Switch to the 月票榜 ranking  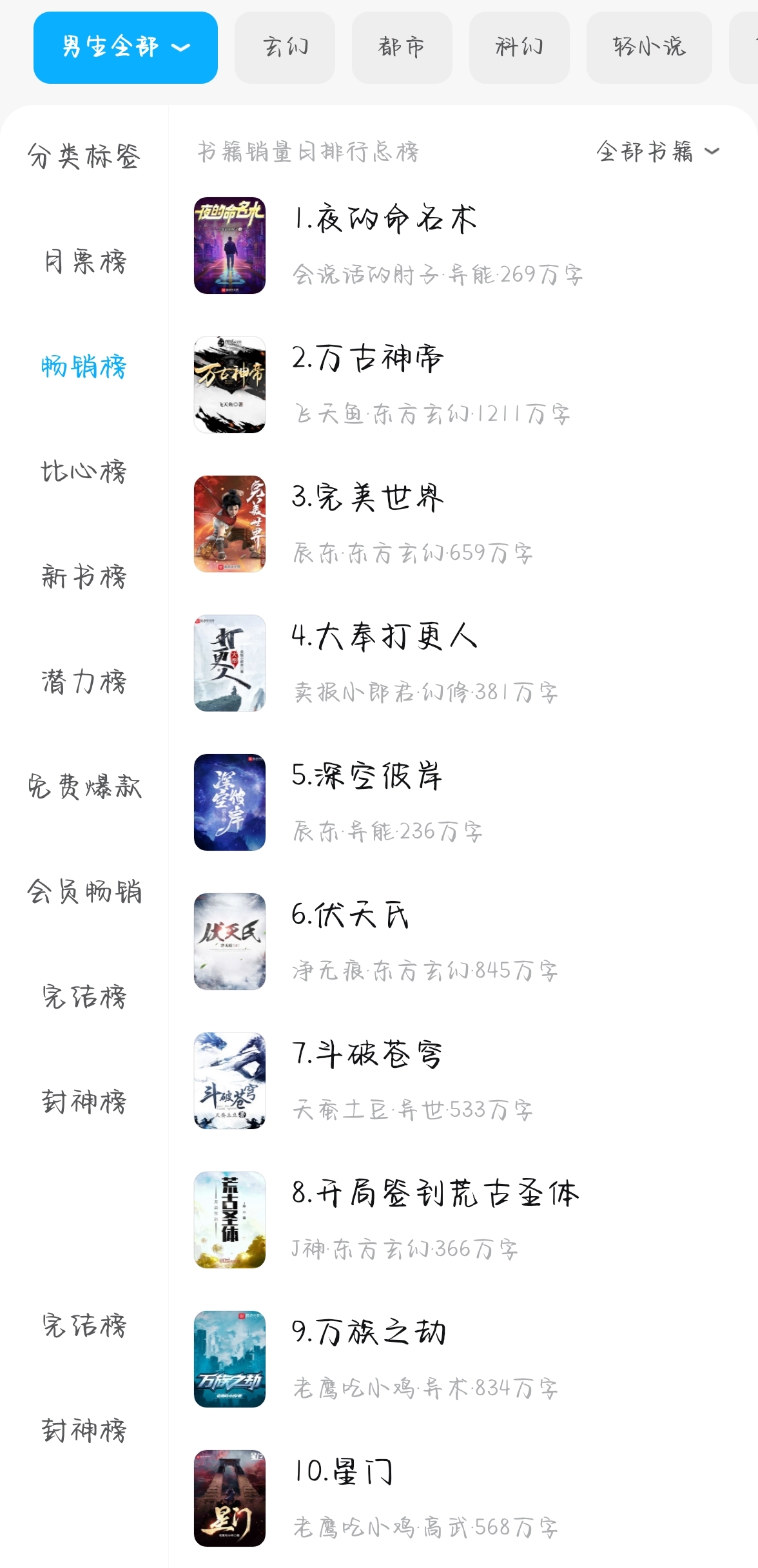(x=84, y=262)
